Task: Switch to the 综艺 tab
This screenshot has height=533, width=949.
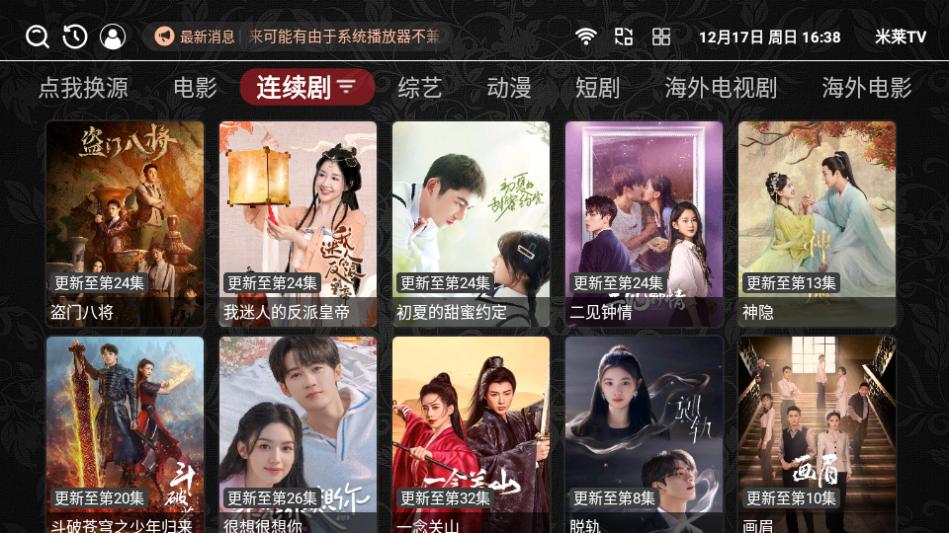Action: (x=419, y=88)
